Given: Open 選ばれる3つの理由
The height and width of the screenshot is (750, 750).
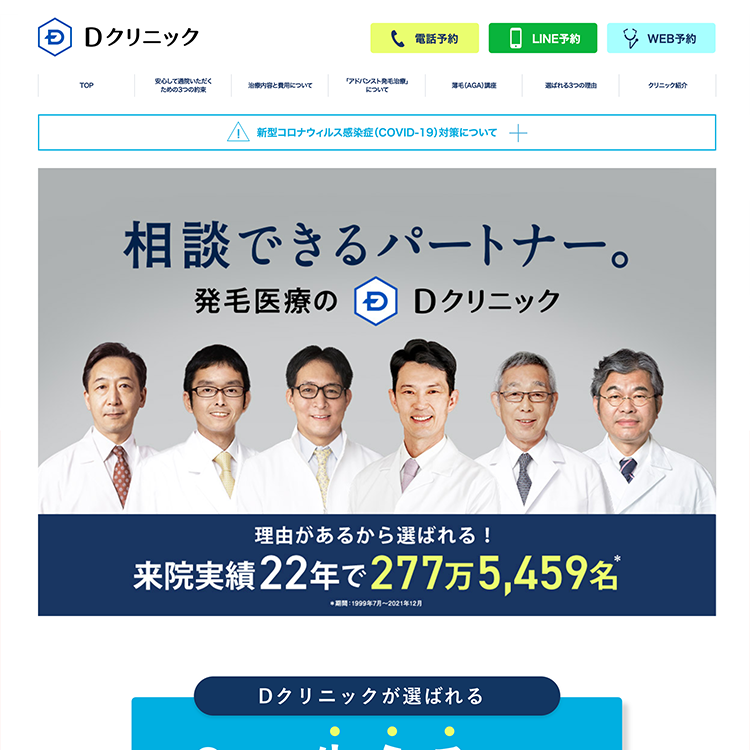Looking at the screenshot, I should (571, 86).
